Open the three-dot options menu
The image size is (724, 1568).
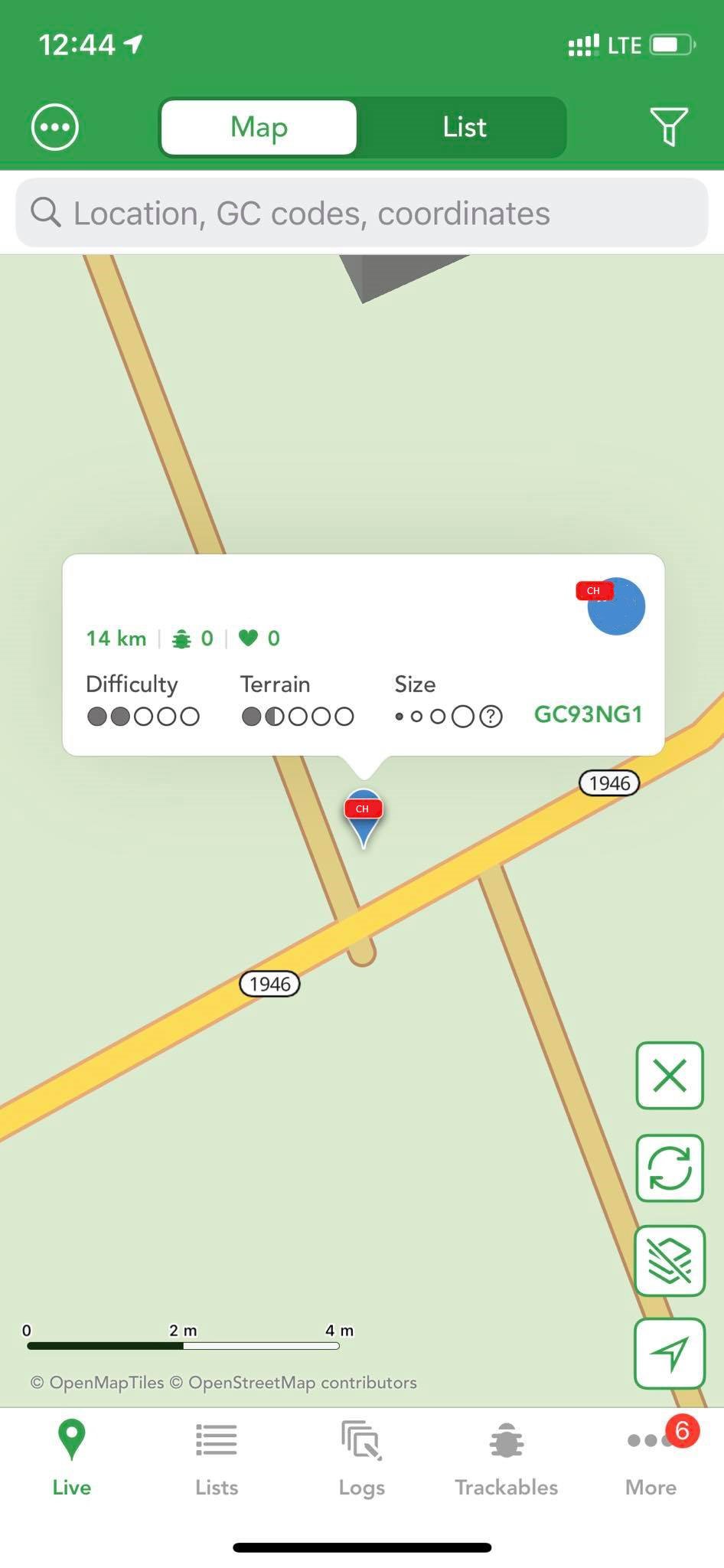coord(55,127)
